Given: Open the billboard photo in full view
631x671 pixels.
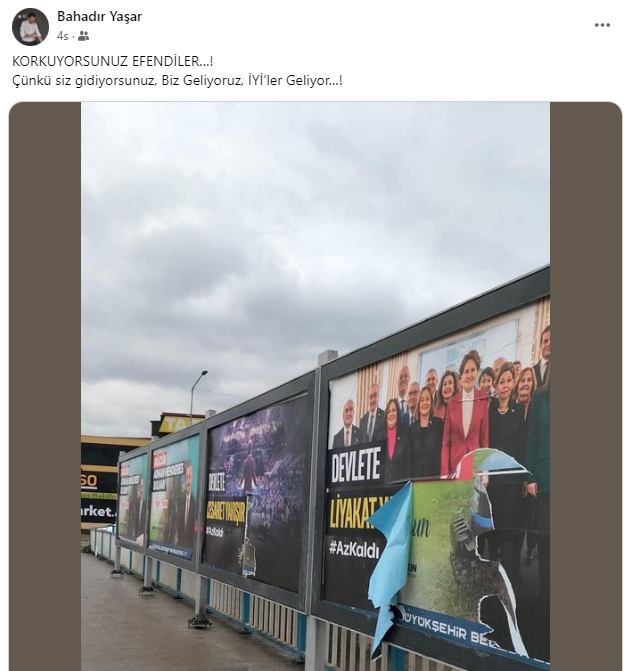Looking at the screenshot, I should point(315,386).
